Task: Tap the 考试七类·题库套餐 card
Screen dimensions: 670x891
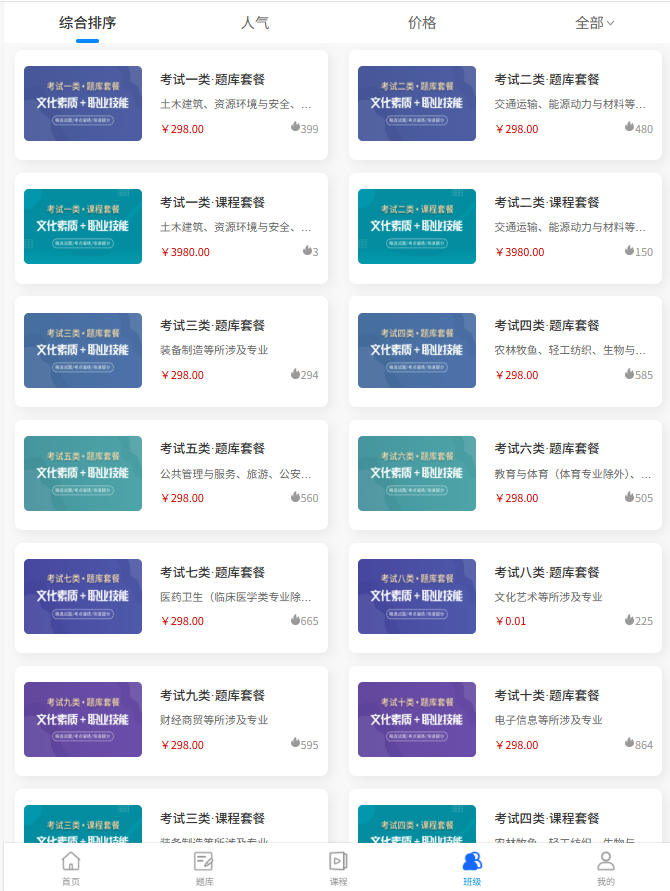Action: pyautogui.click(x=171, y=596)
